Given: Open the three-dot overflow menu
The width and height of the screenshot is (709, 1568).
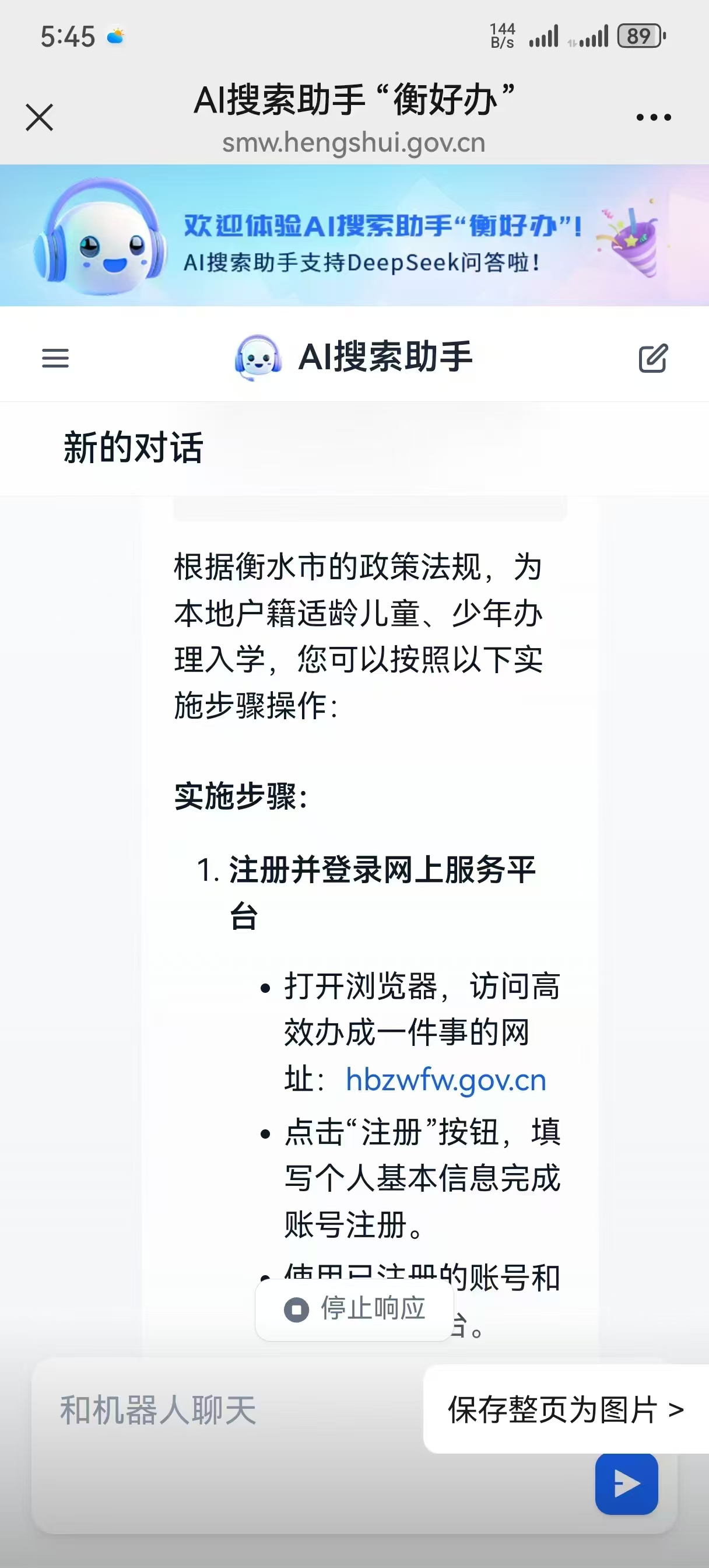Looking at the screenshot, I should [x=653, y=117].
